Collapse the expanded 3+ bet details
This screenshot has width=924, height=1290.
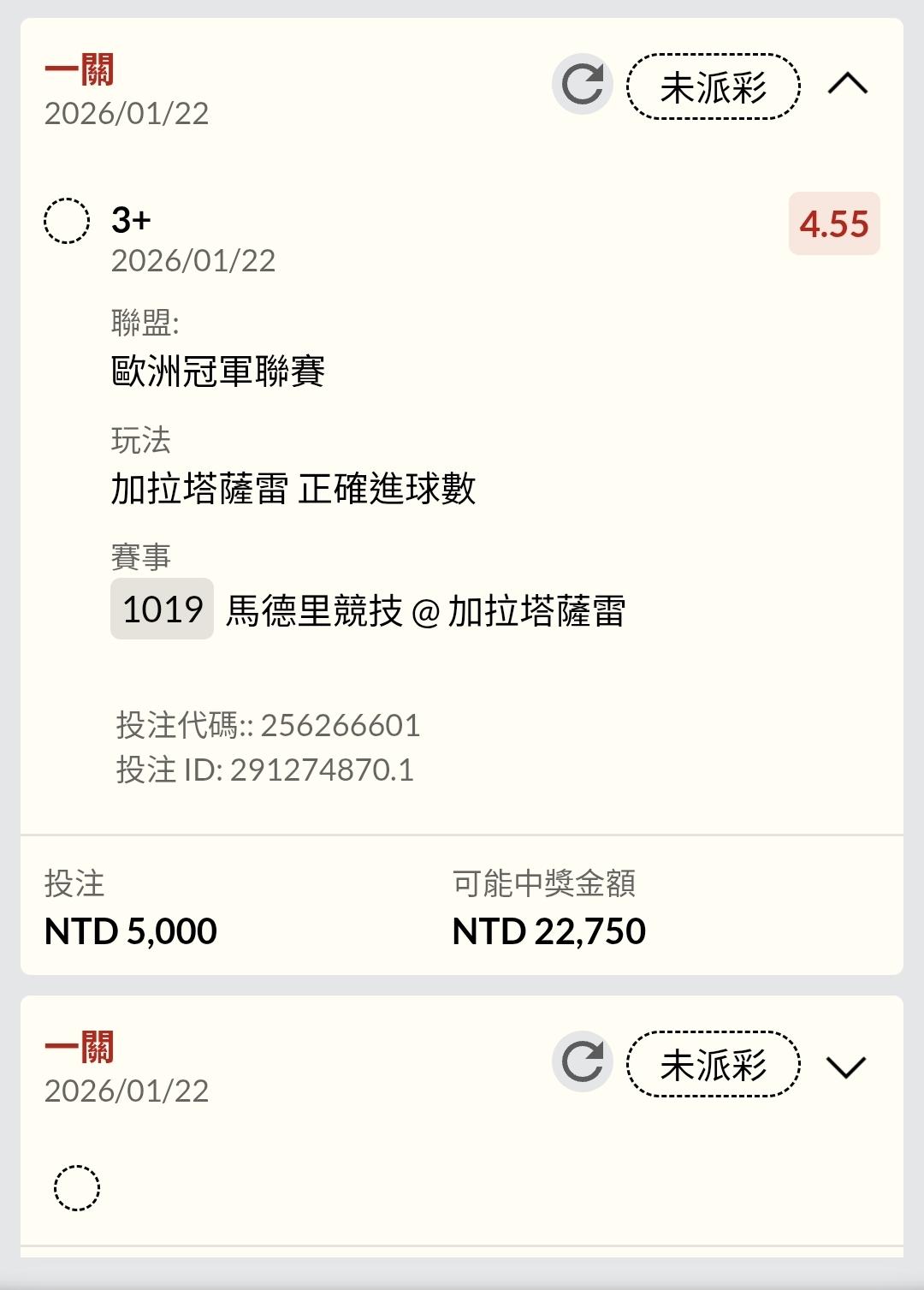point(847,85)
